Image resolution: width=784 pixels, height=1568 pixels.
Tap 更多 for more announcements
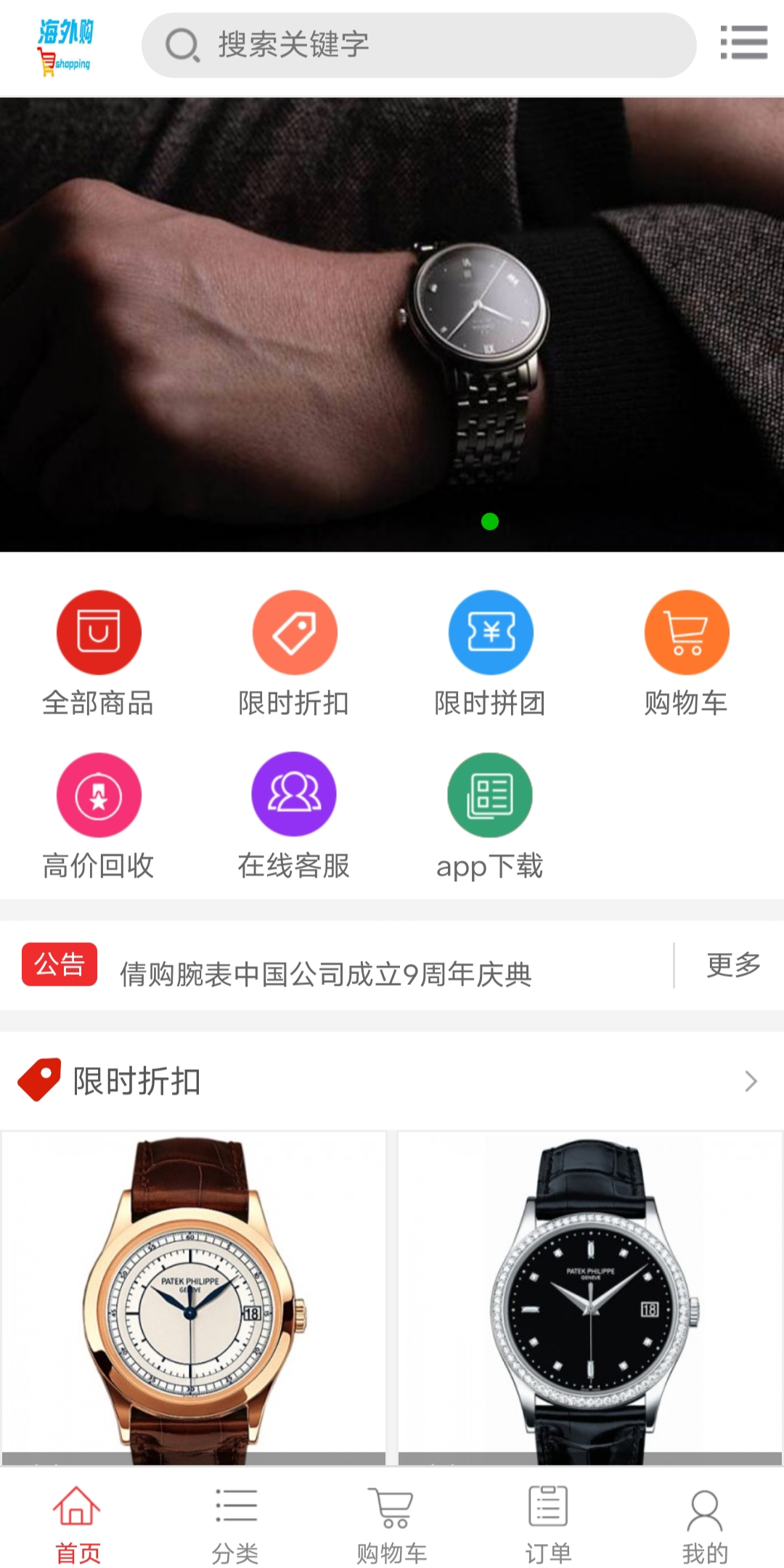[x=733, y=965]
